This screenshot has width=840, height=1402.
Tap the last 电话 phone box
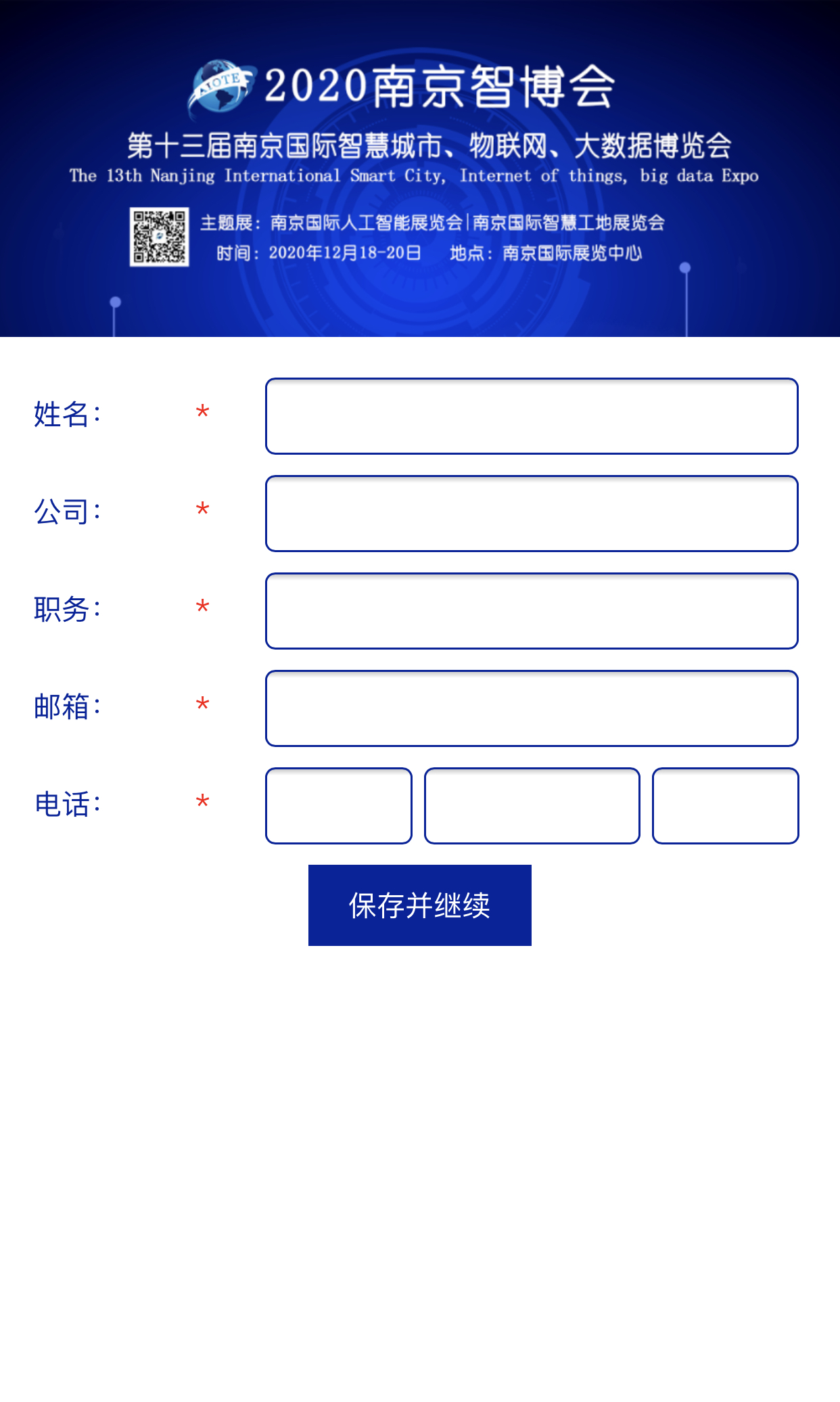pos(726,806)
